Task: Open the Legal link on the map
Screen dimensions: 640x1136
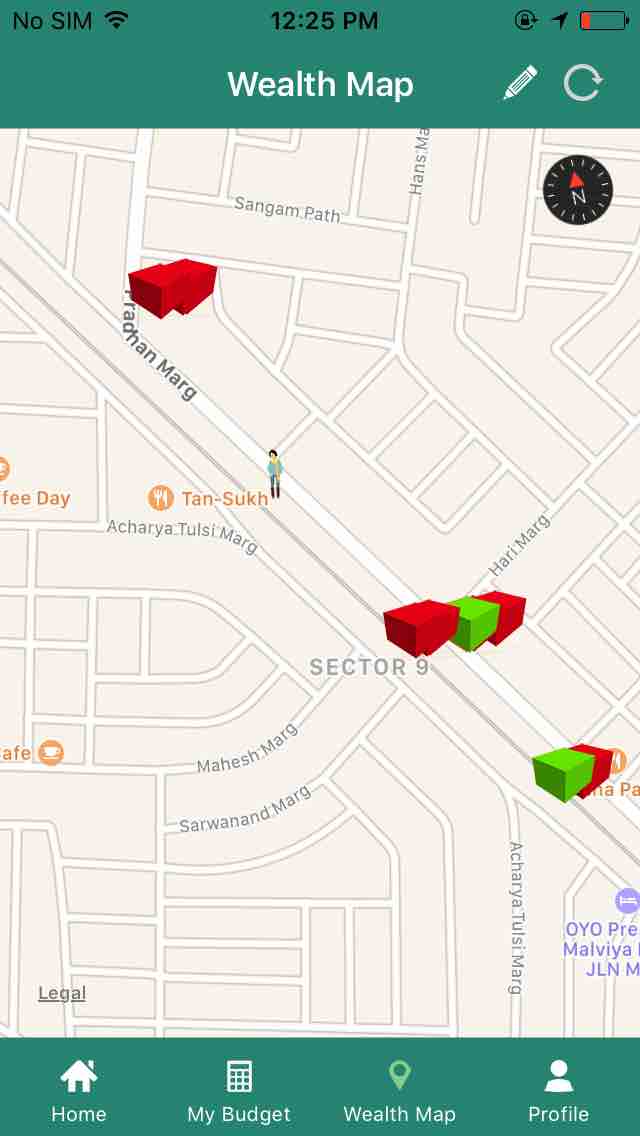Action: (62, 993)
